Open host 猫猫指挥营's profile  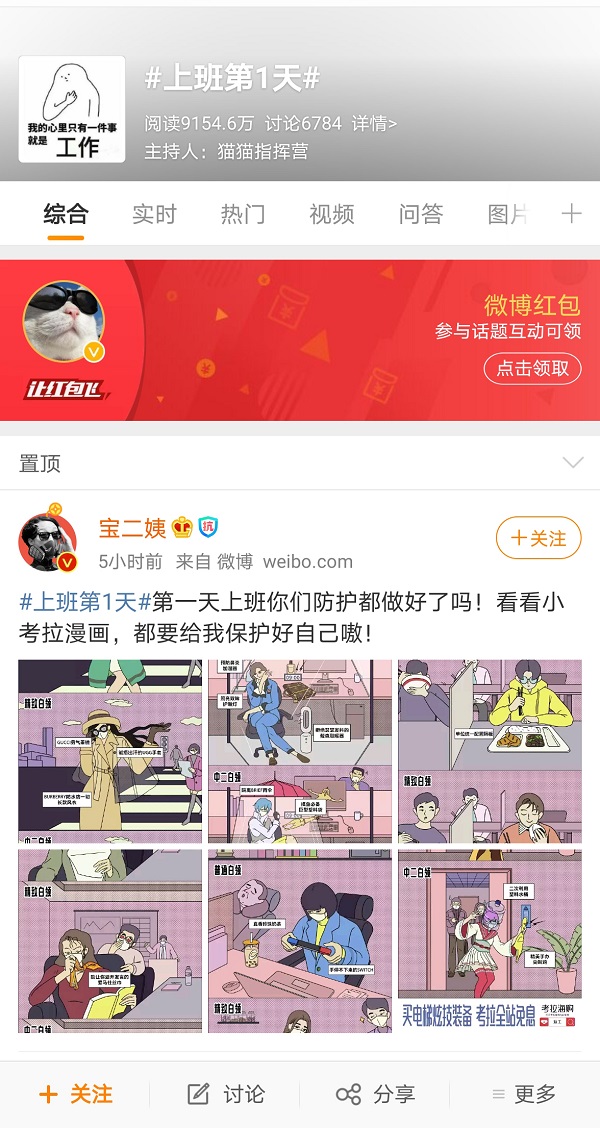(x=263, y=152)
